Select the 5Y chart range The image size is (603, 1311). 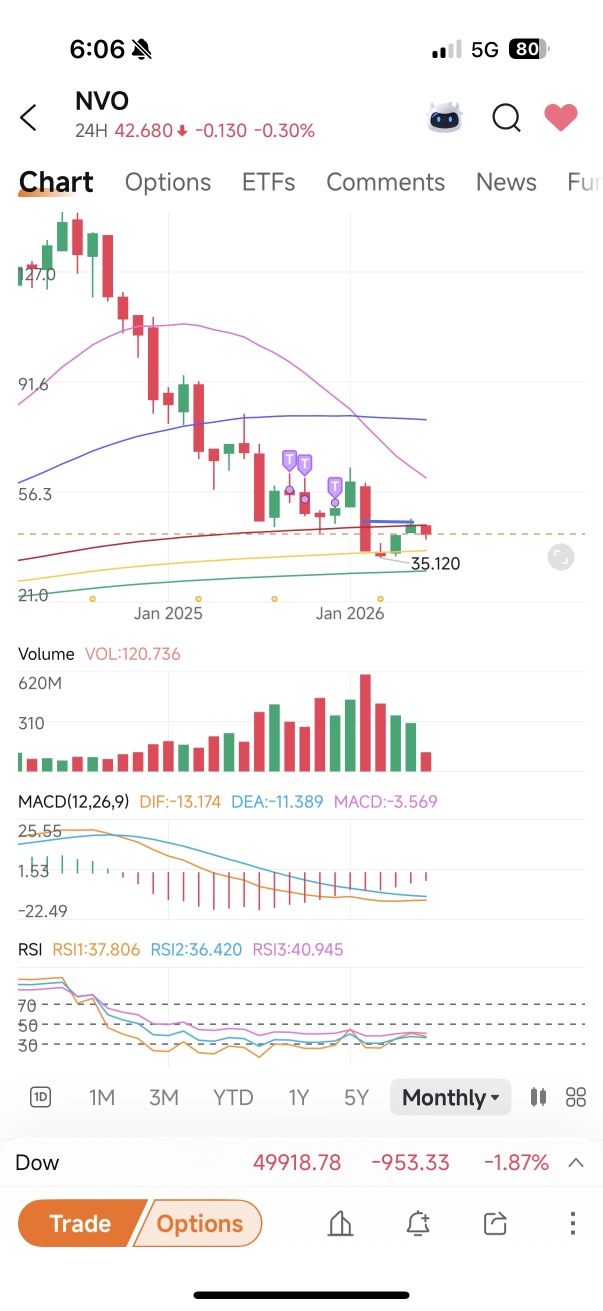[356, 1097]
